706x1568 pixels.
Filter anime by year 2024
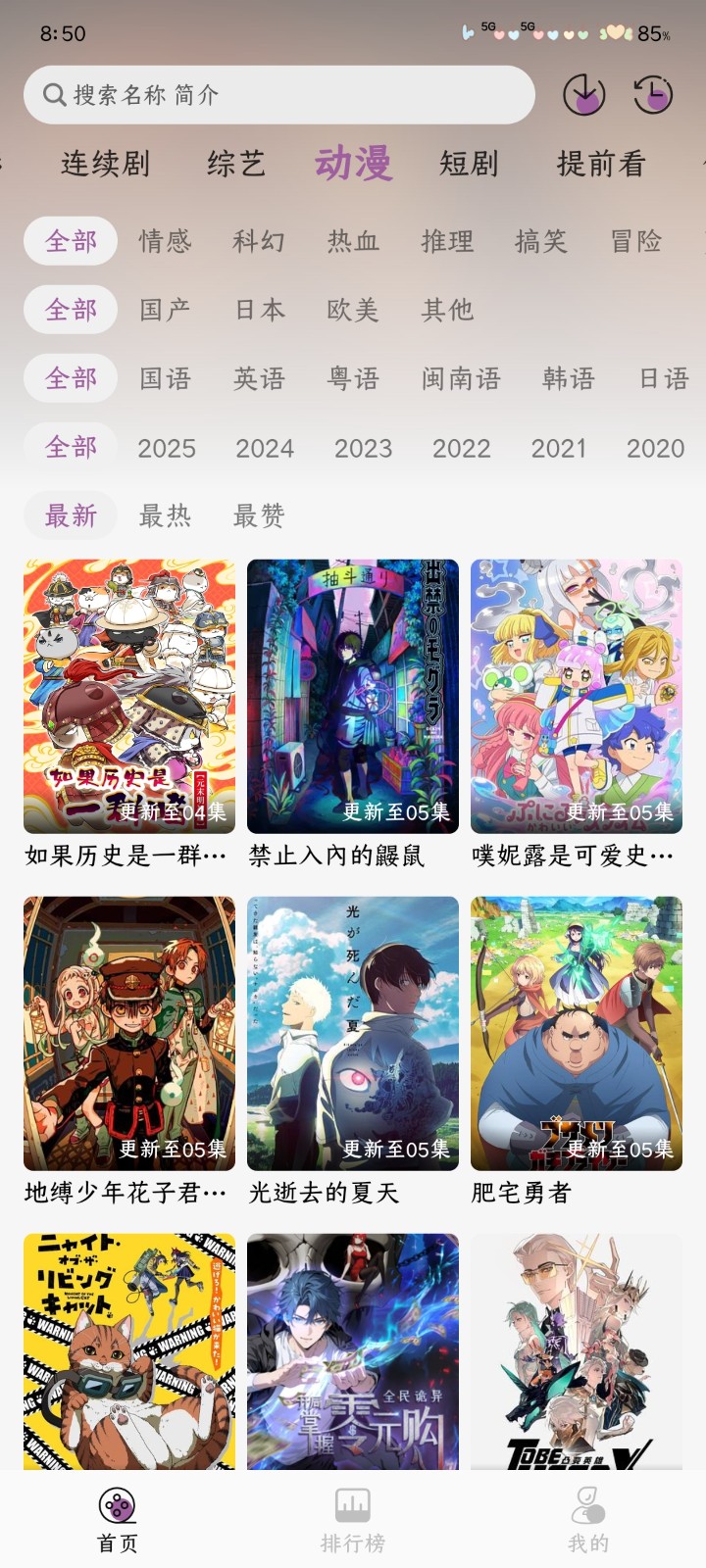264,448
